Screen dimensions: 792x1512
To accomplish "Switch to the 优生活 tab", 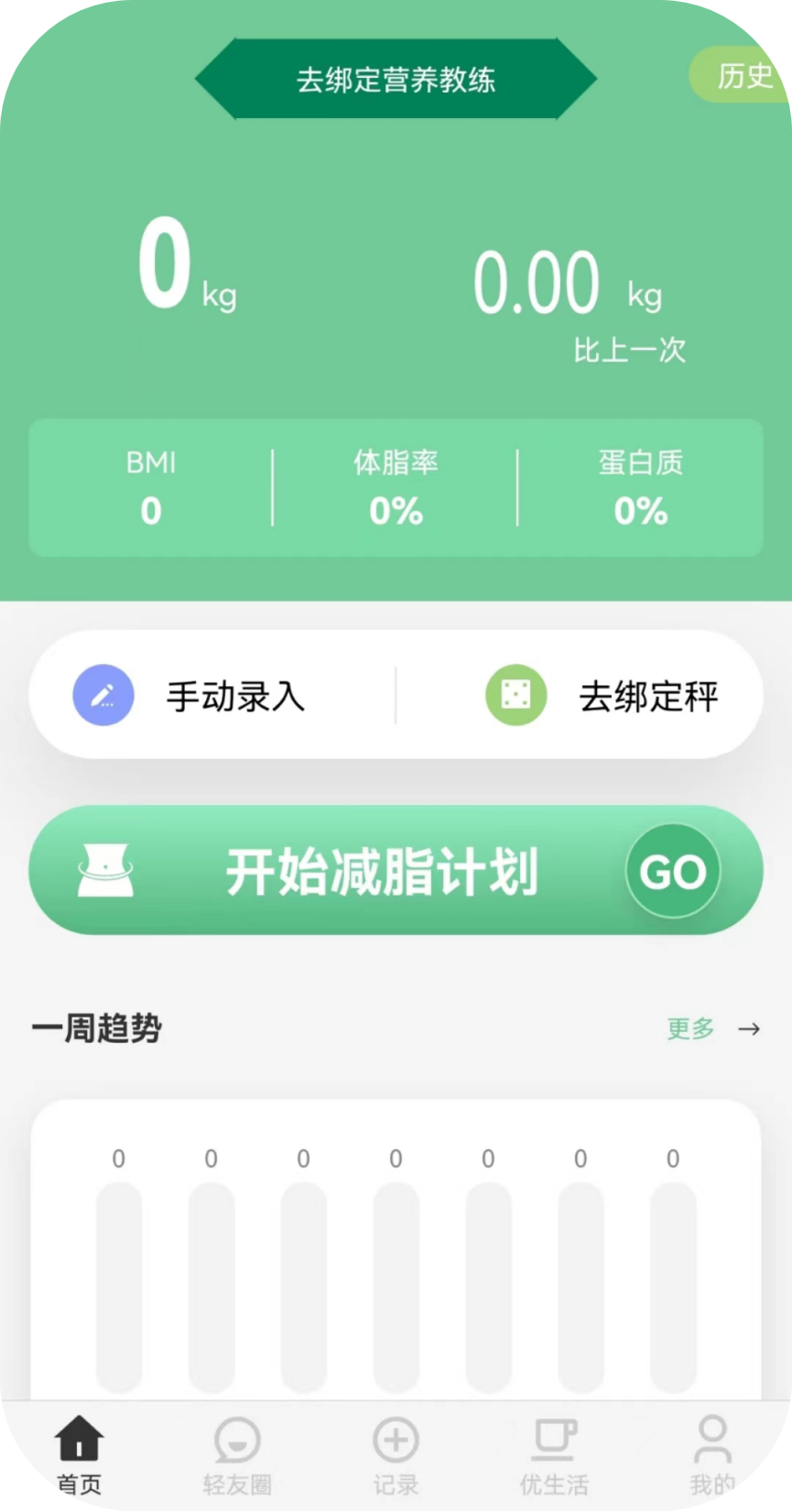I will 554,1456.
